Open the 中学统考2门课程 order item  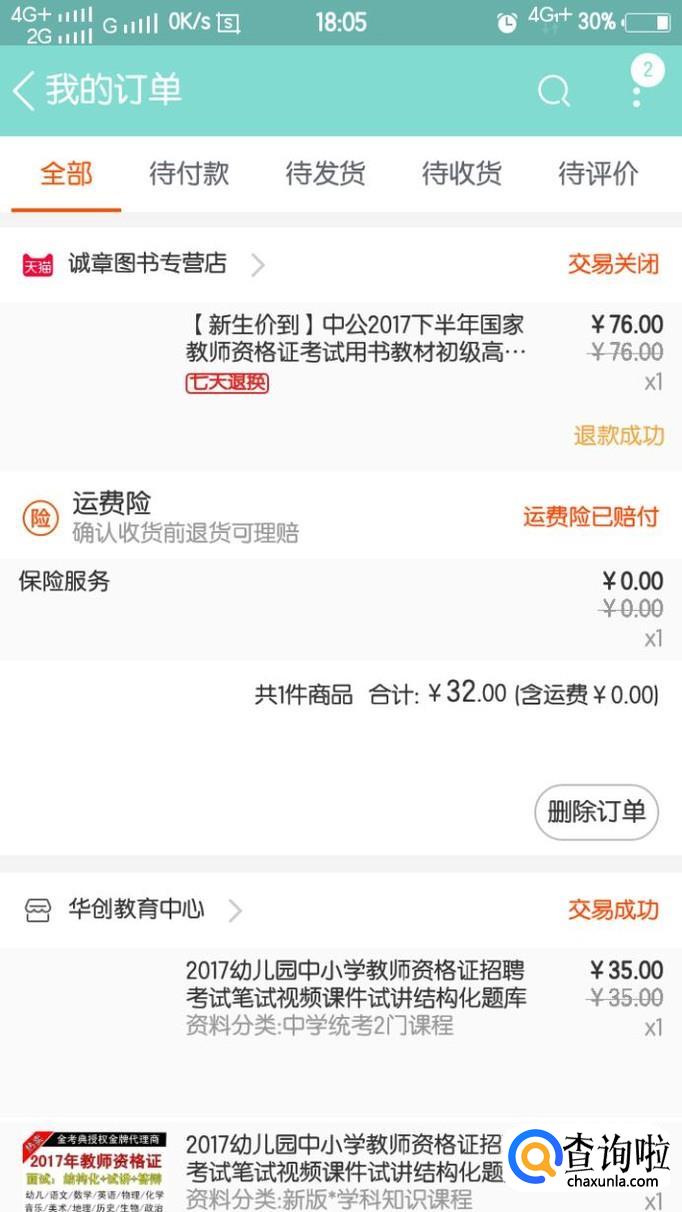tap(355, 998)
